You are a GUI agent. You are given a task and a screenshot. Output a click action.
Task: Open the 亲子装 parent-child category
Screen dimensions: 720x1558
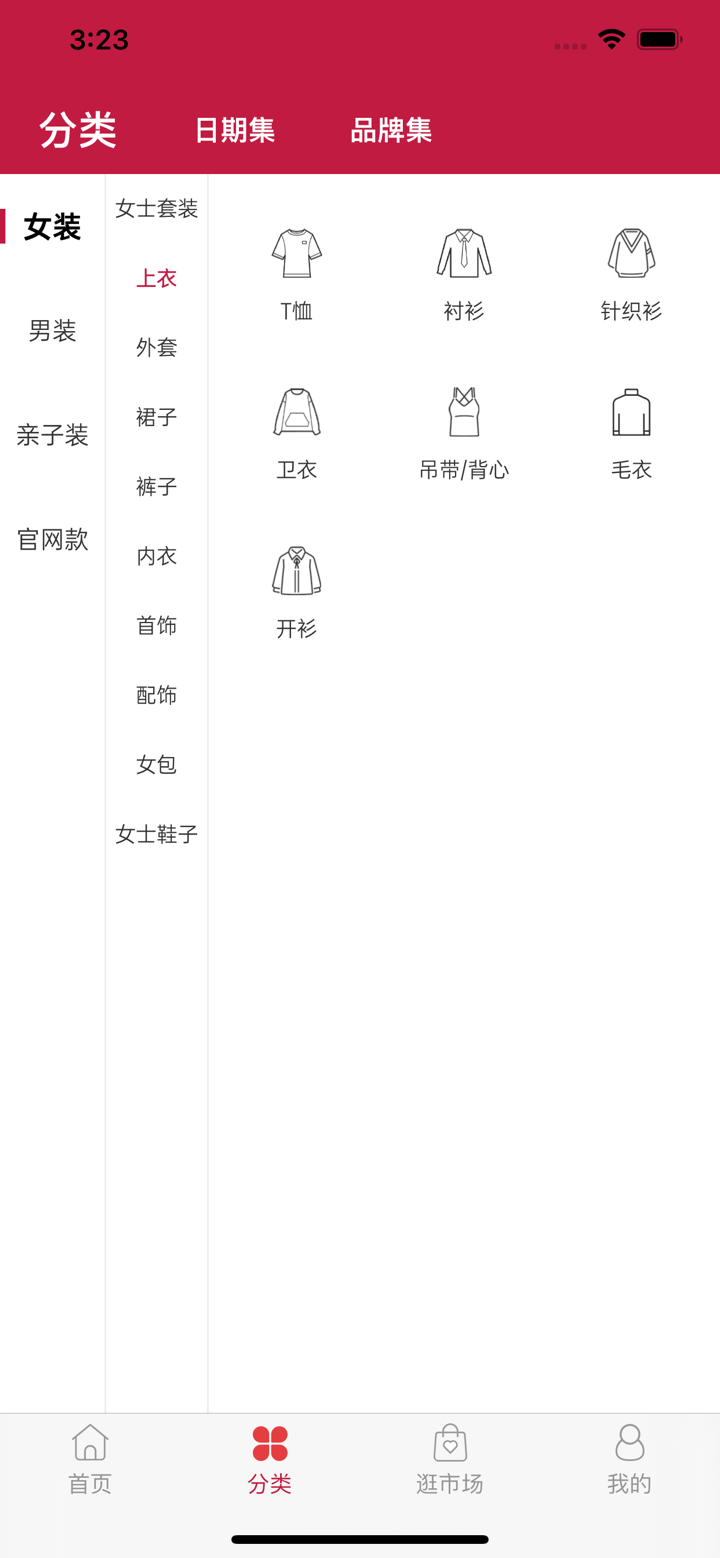(51, 435)
